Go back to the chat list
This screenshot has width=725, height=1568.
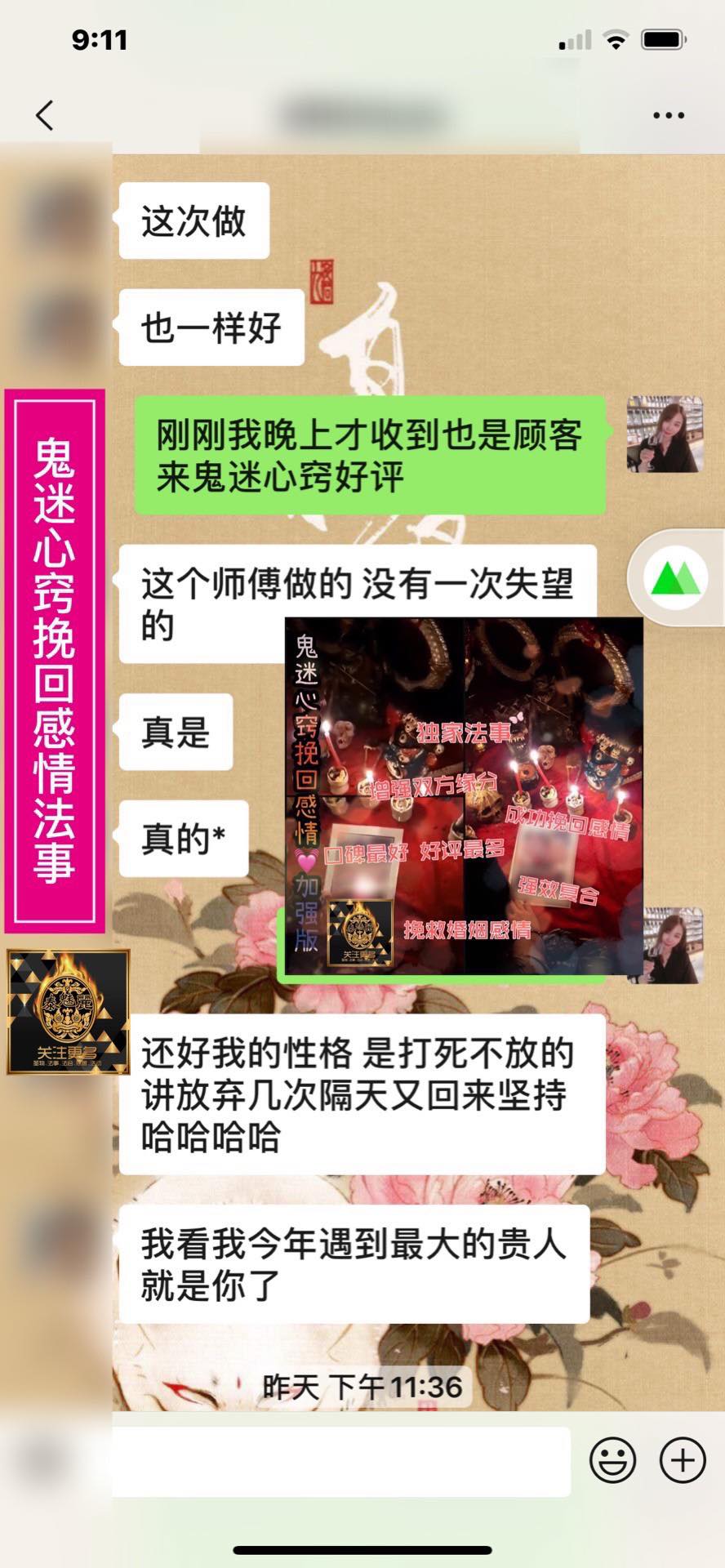(45, 115)
